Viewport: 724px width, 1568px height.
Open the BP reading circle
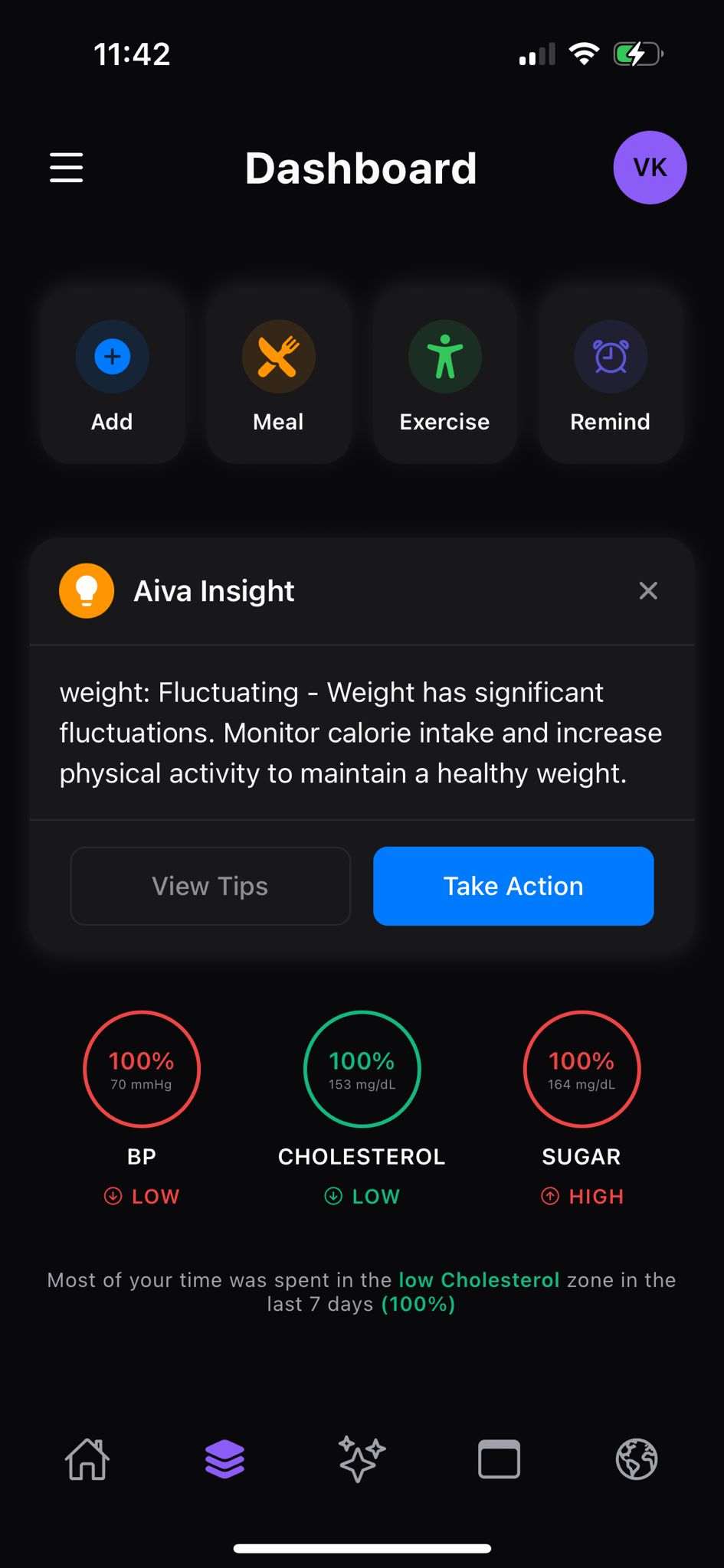tap(142, 1069)
